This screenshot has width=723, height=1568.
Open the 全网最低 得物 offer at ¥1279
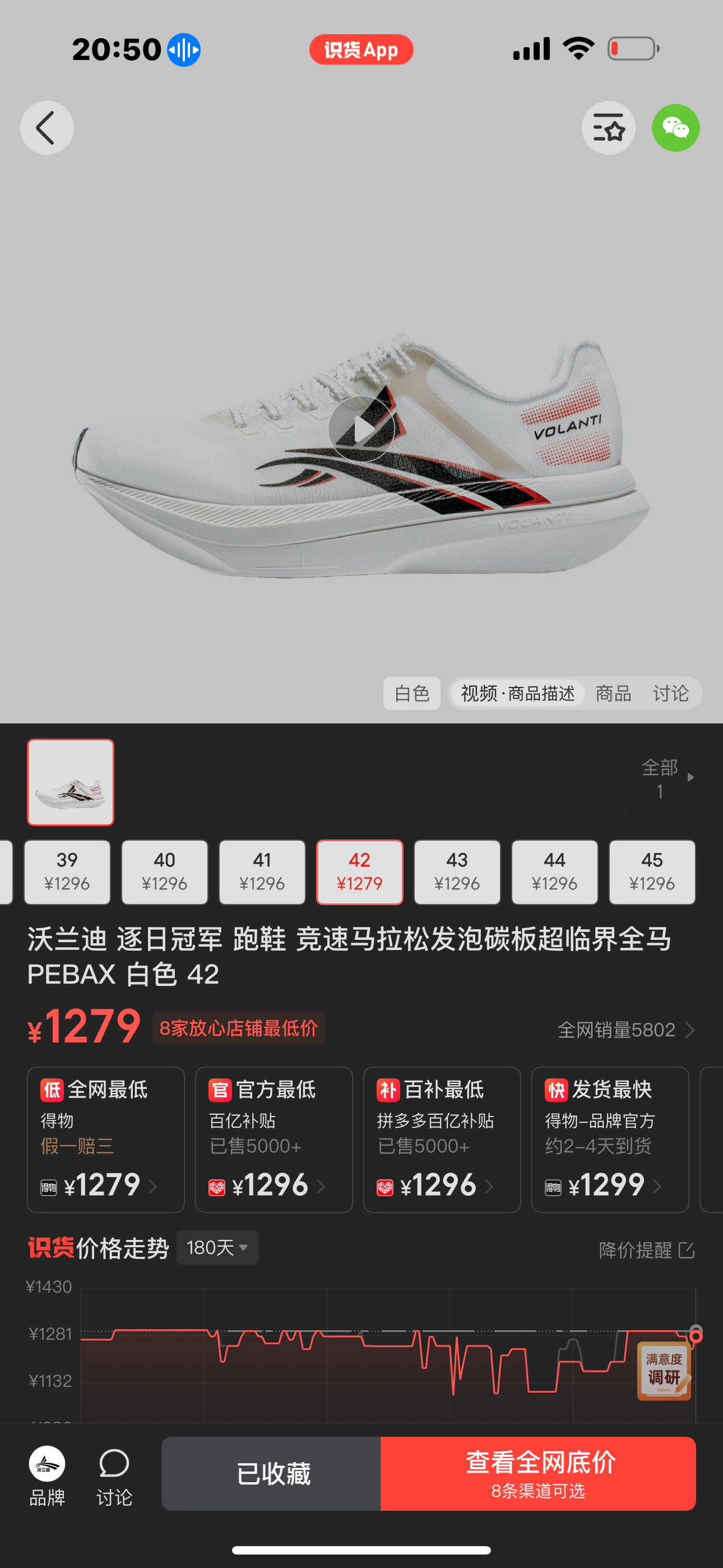tap(106, 1139)
